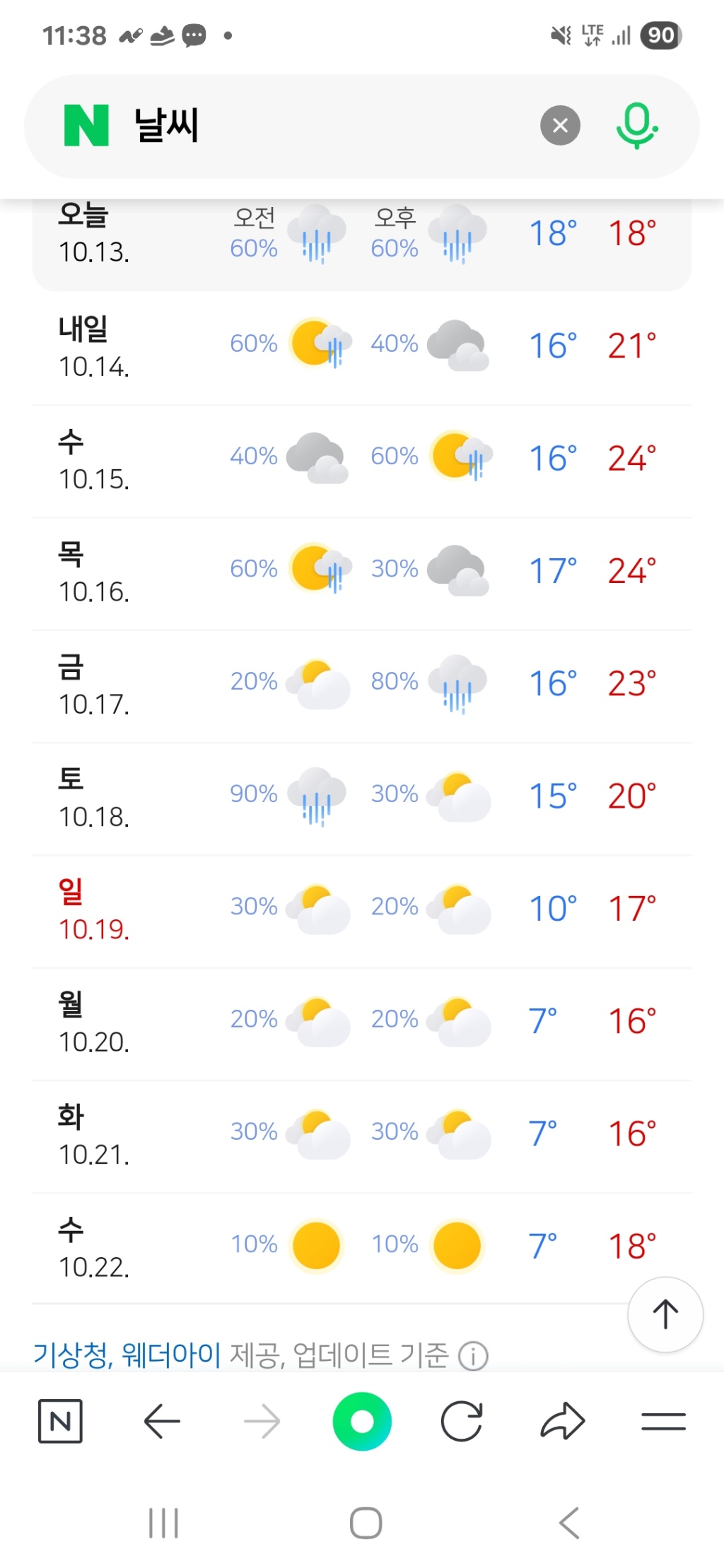This screenshot has width=724, height=1568.
Task: Open the recent apps view
Action: 163,1523
